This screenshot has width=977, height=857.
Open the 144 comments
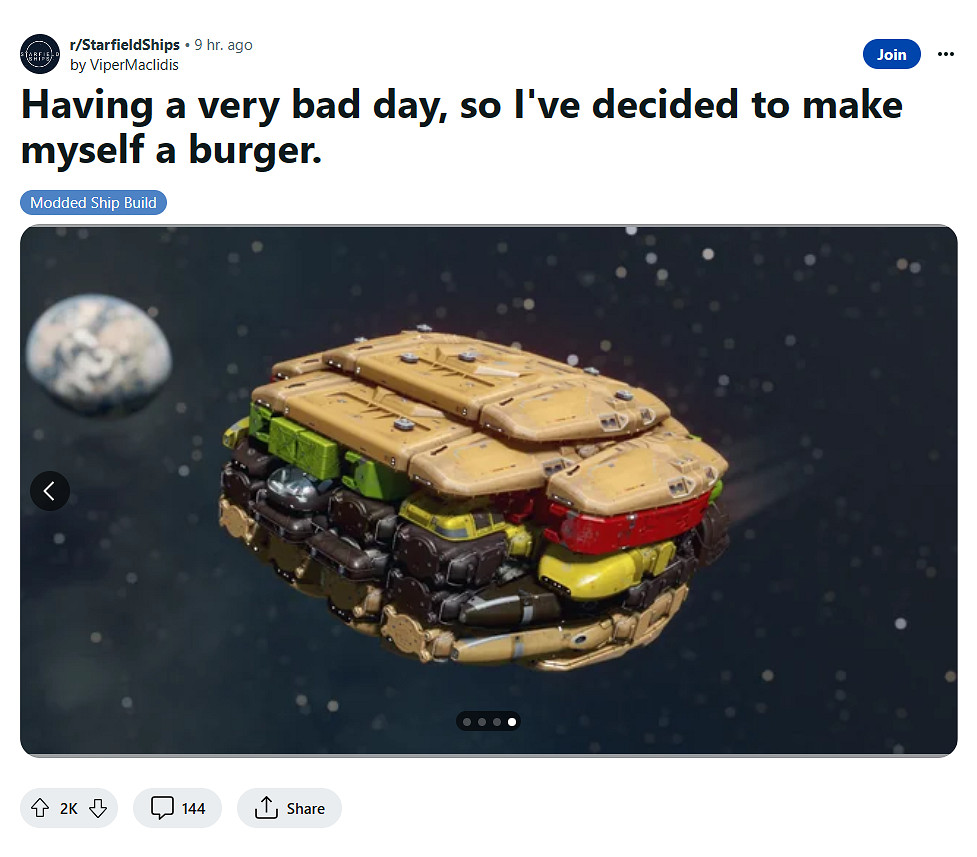pyautogui.click(x=178, y=808)
